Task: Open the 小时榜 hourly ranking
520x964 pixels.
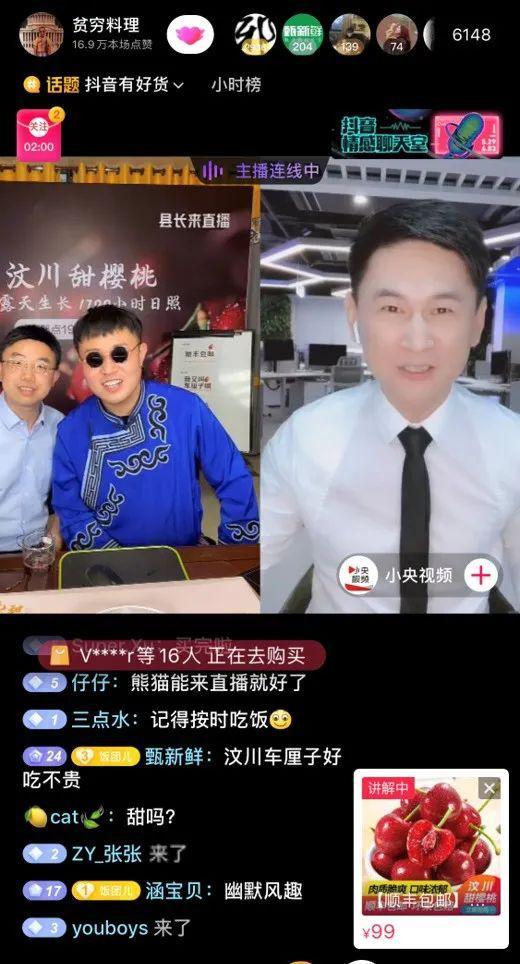Action: (237, 85)
